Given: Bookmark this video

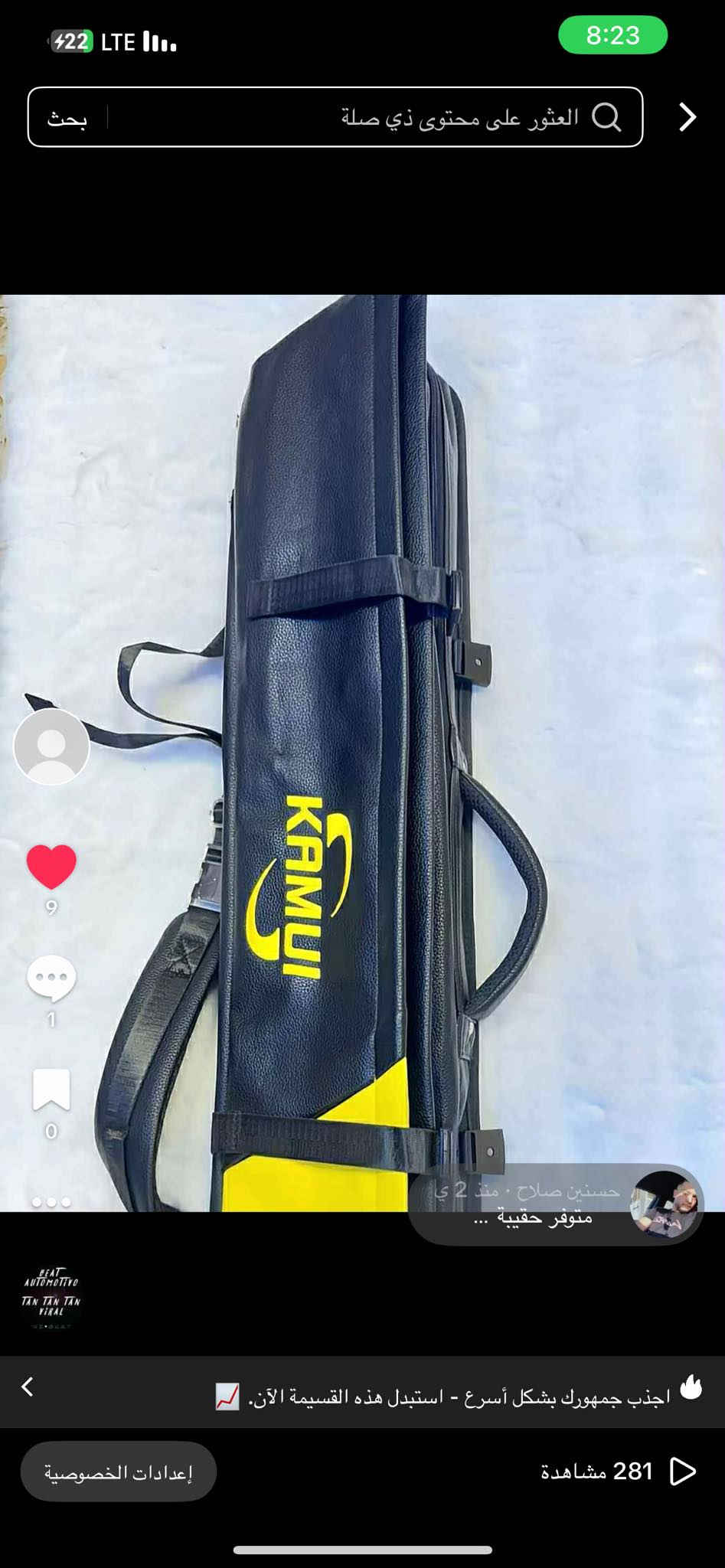Looking at the screenshot, I should pyautogui.click(x=51, y=1089).
